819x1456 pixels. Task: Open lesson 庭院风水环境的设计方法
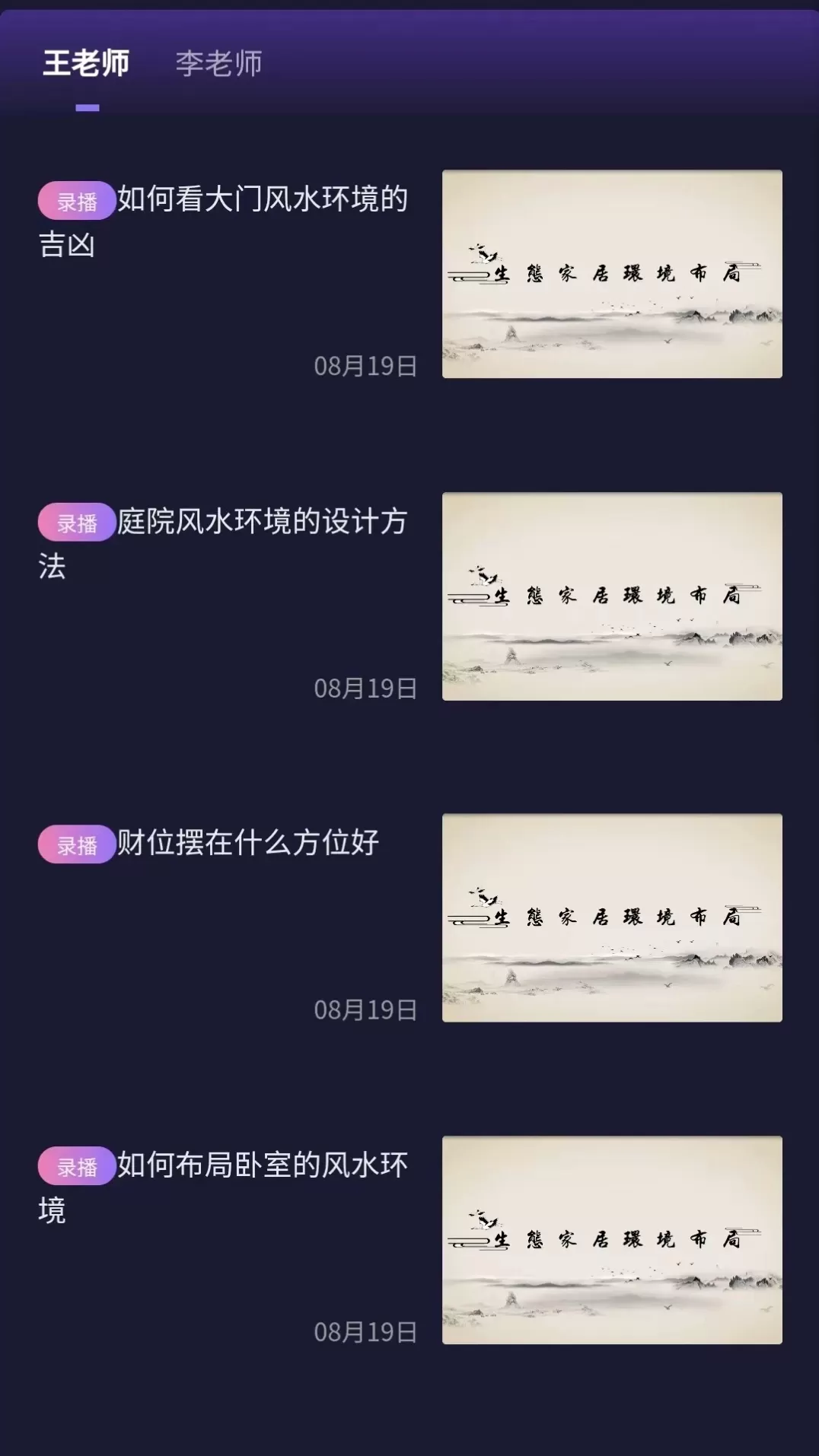(261, 542)
